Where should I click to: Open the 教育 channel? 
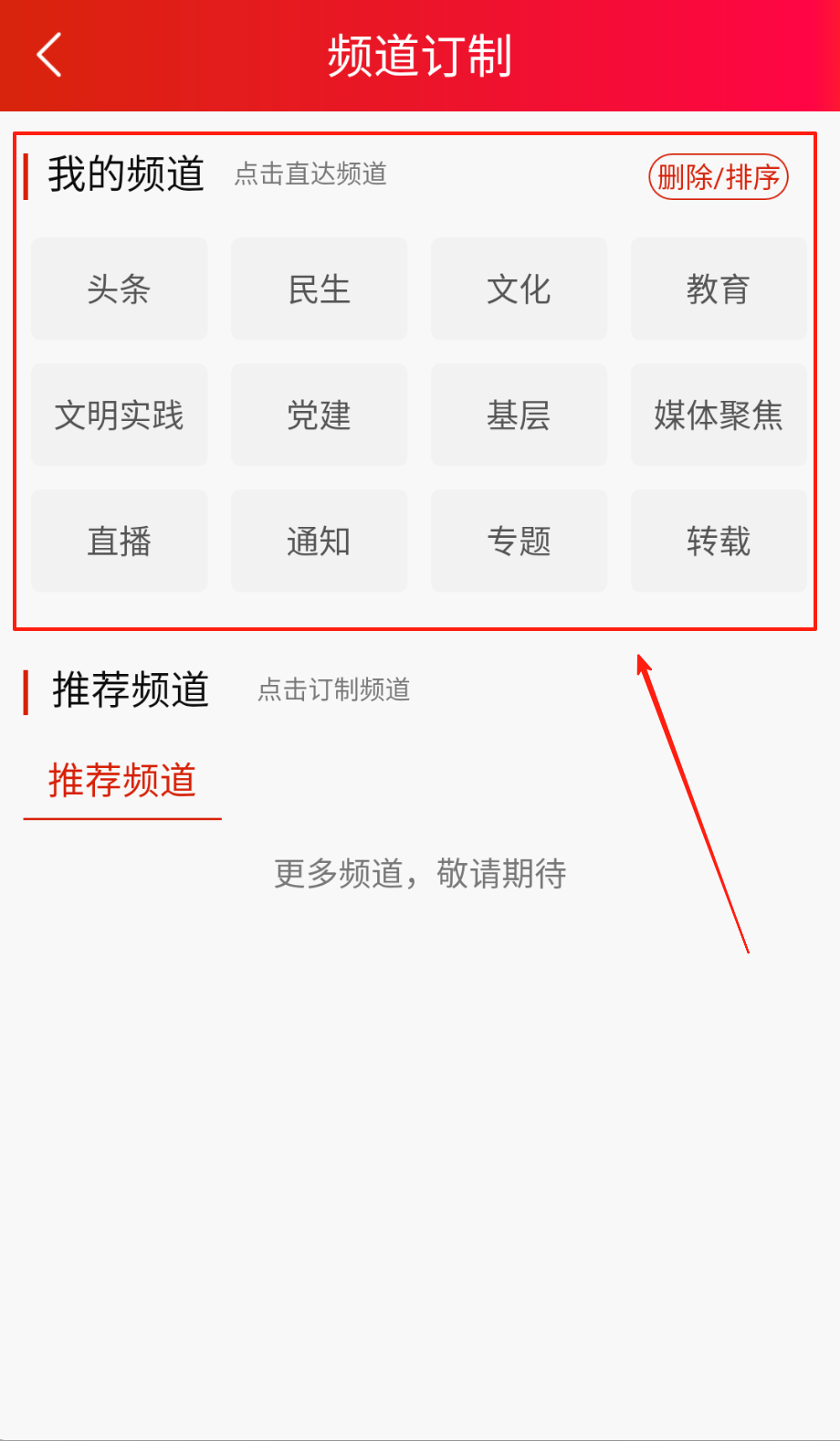pos(718,289)
